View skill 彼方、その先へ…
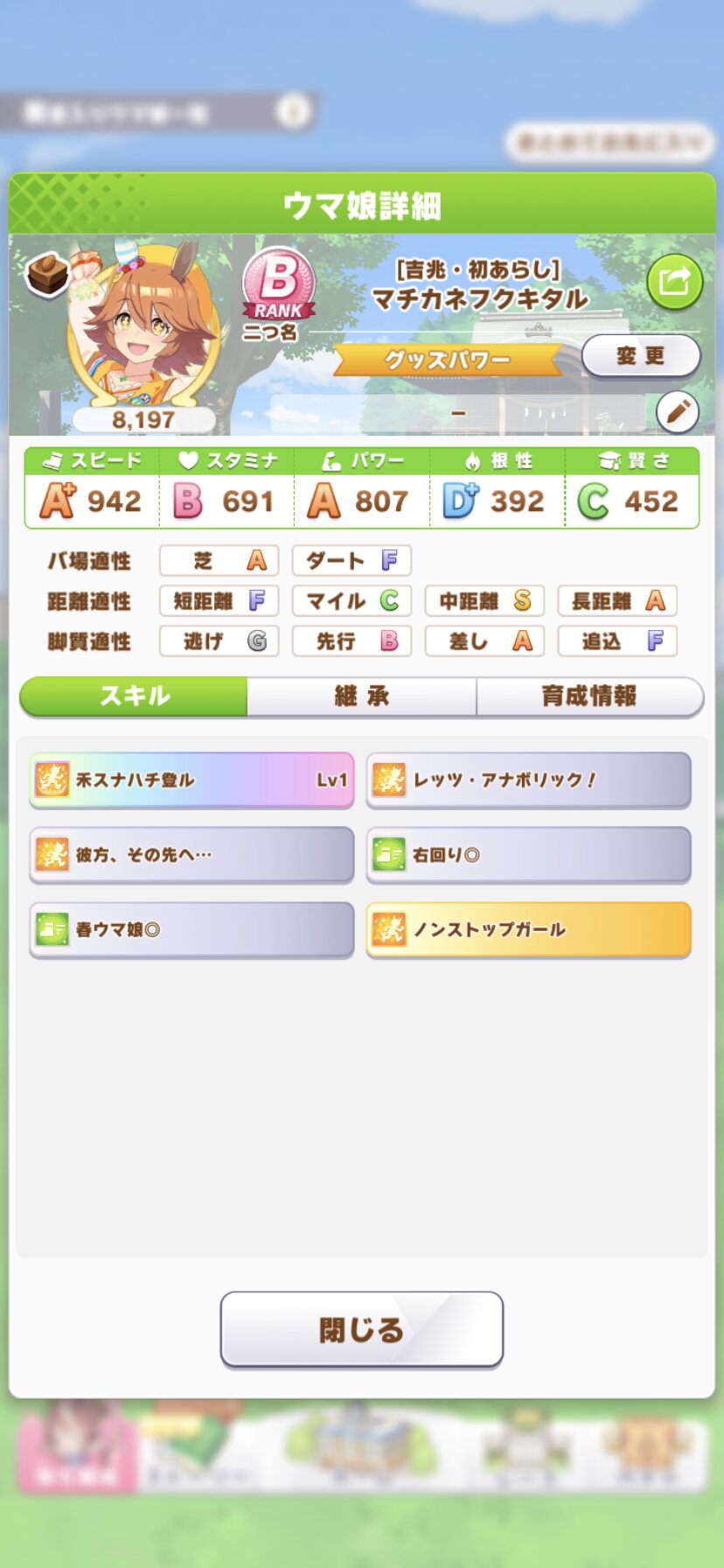The height and width of the screenshot is (1568, 724). (191, 855)
